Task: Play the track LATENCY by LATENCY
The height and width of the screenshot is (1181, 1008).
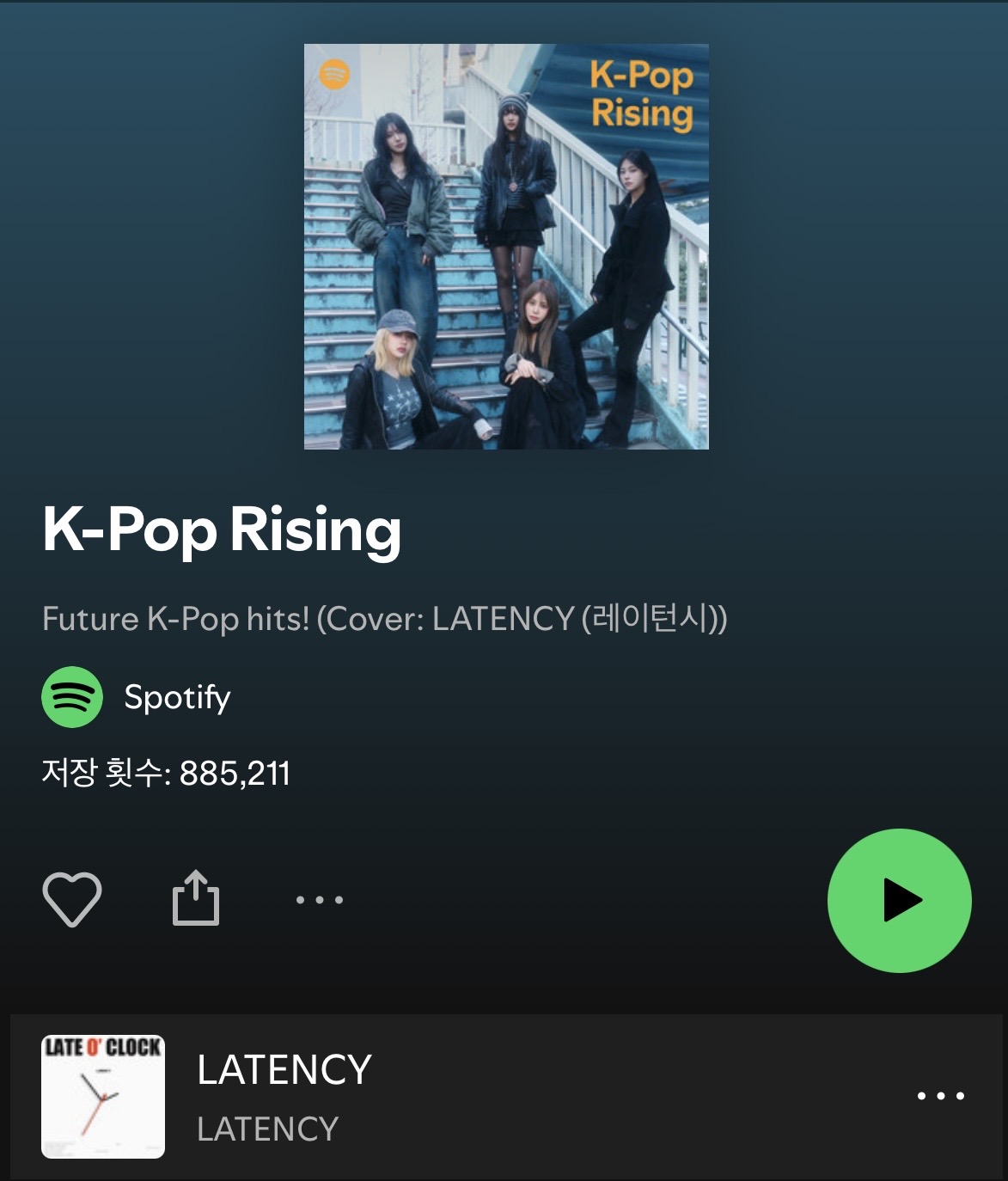Action: tap(284, 1095)
